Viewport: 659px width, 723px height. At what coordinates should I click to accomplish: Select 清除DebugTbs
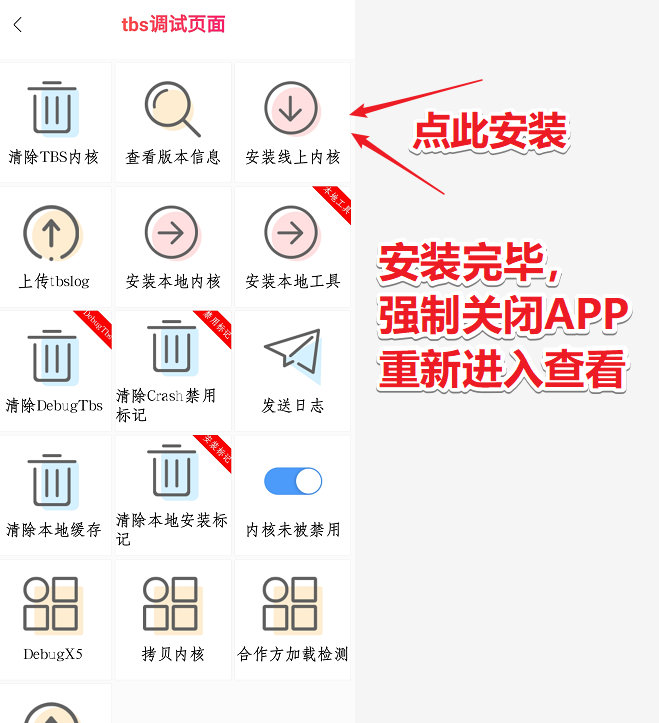(x=54, y=370)
